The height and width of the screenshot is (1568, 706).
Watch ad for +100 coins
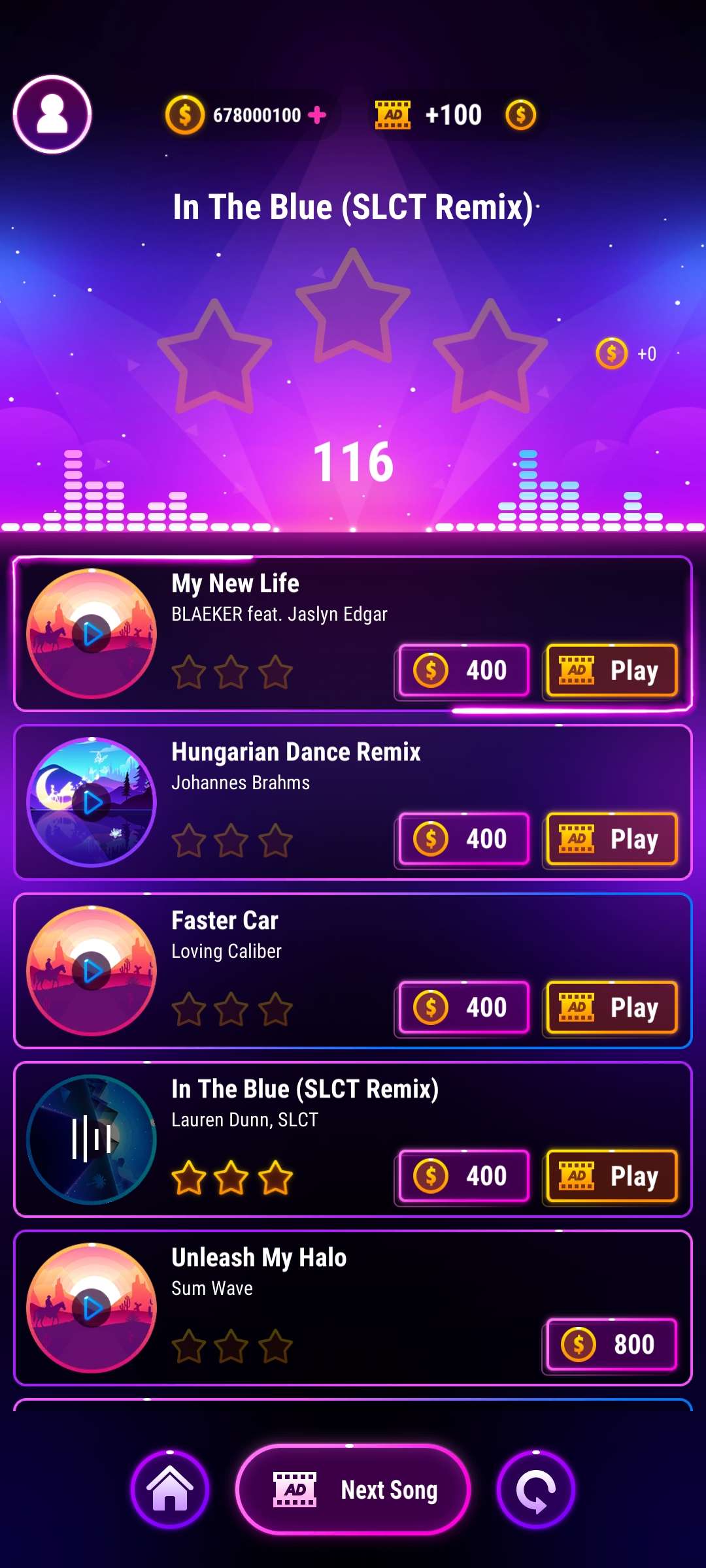[454, 115]
